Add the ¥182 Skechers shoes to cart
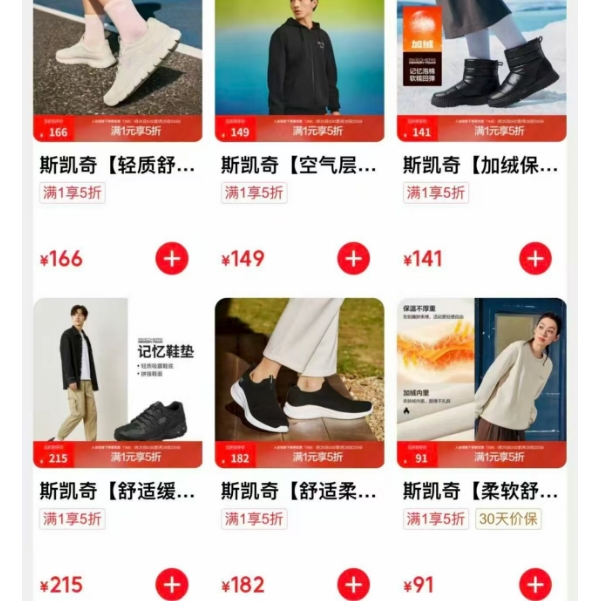Screen dimensions: 601x601 point(353,584)
